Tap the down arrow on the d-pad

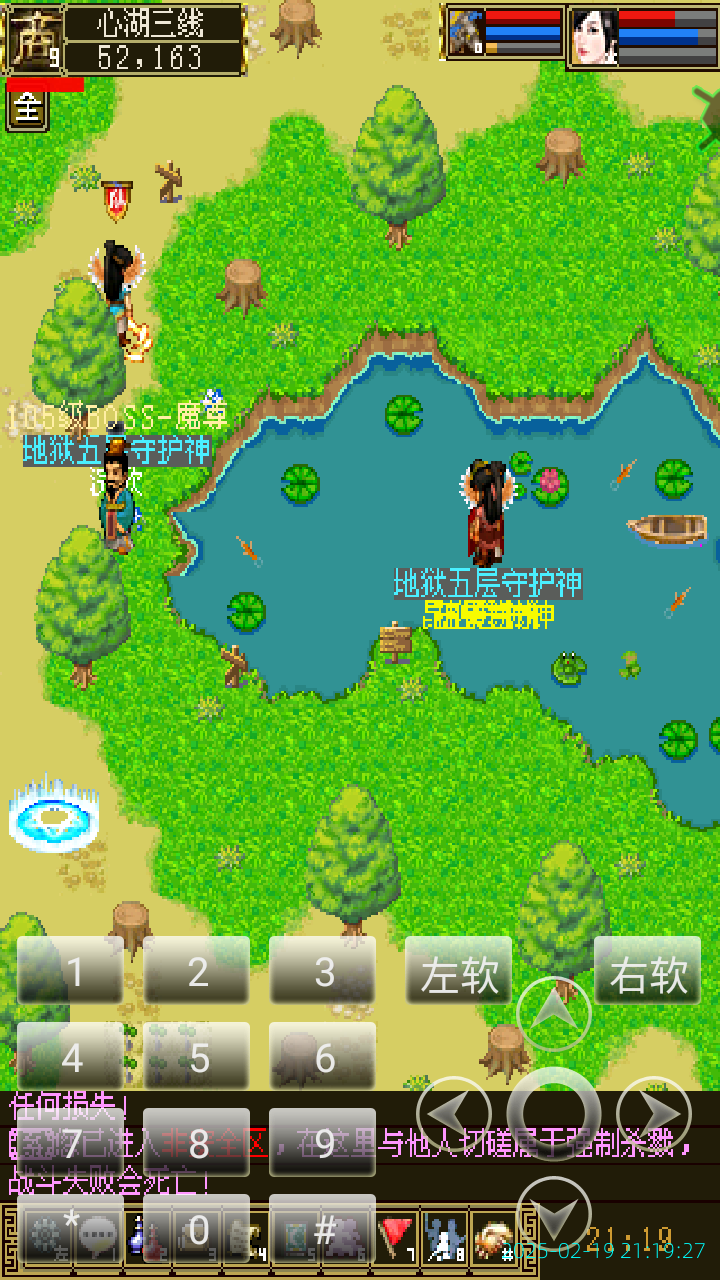(x=553, y=1212)
